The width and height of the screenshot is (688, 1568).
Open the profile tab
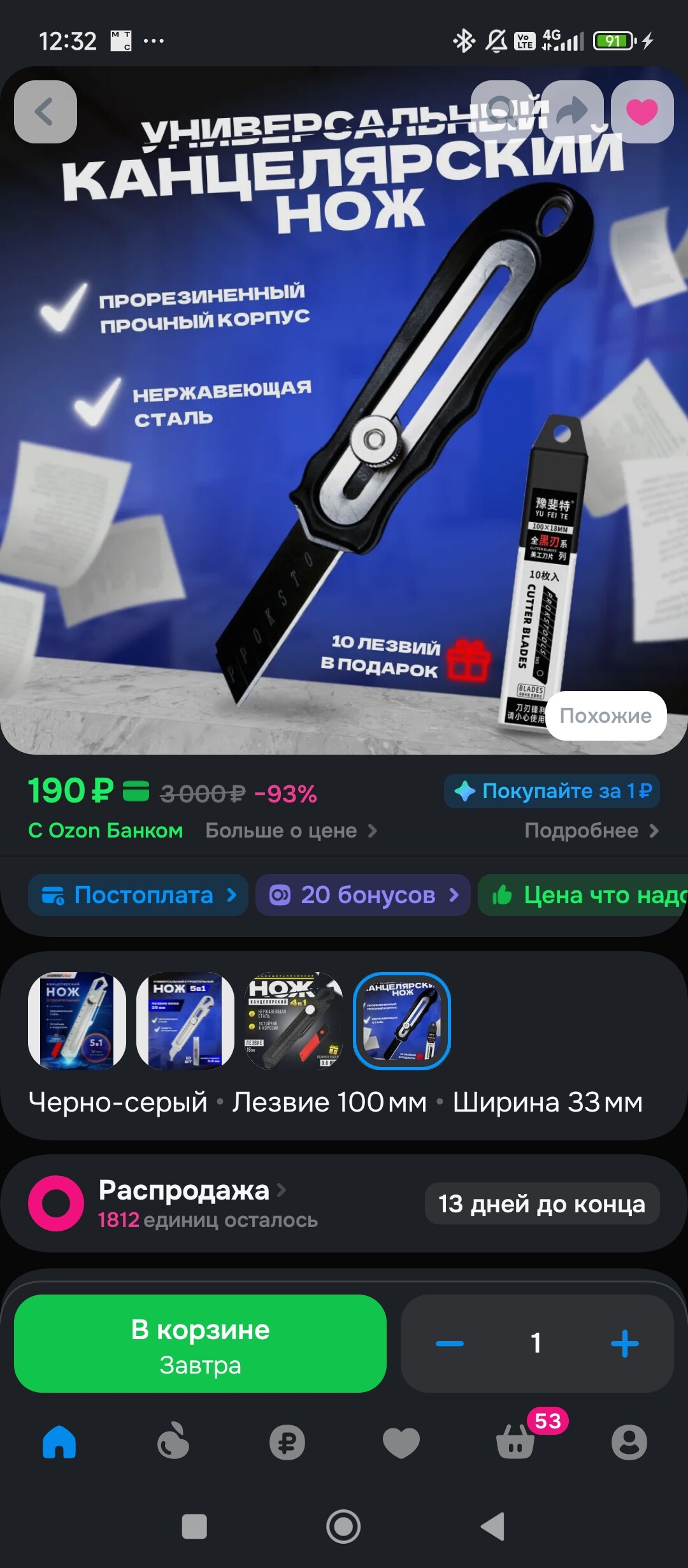point(629,1442)
